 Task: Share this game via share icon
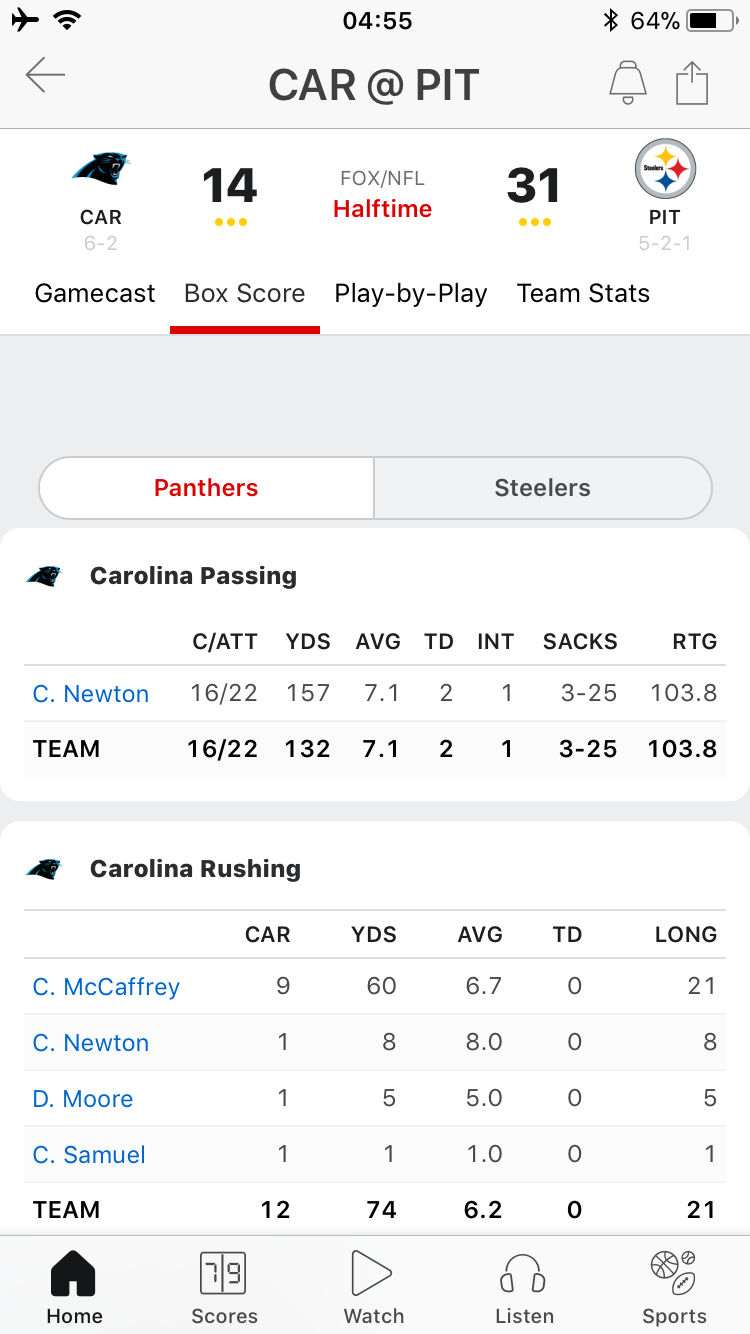tap(692, 83)
